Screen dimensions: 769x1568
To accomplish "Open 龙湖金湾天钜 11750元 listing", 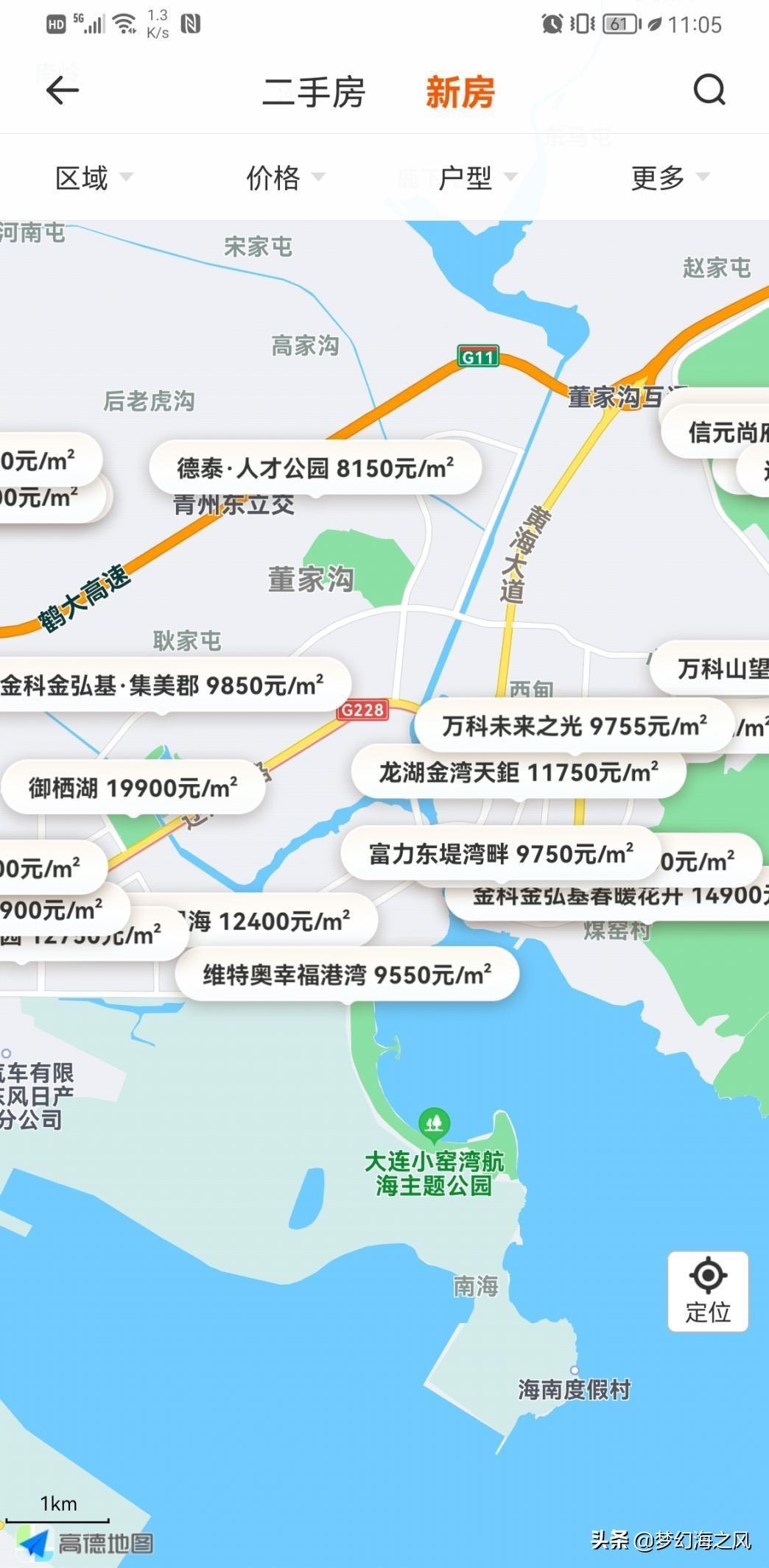I will tap(519, 773).
